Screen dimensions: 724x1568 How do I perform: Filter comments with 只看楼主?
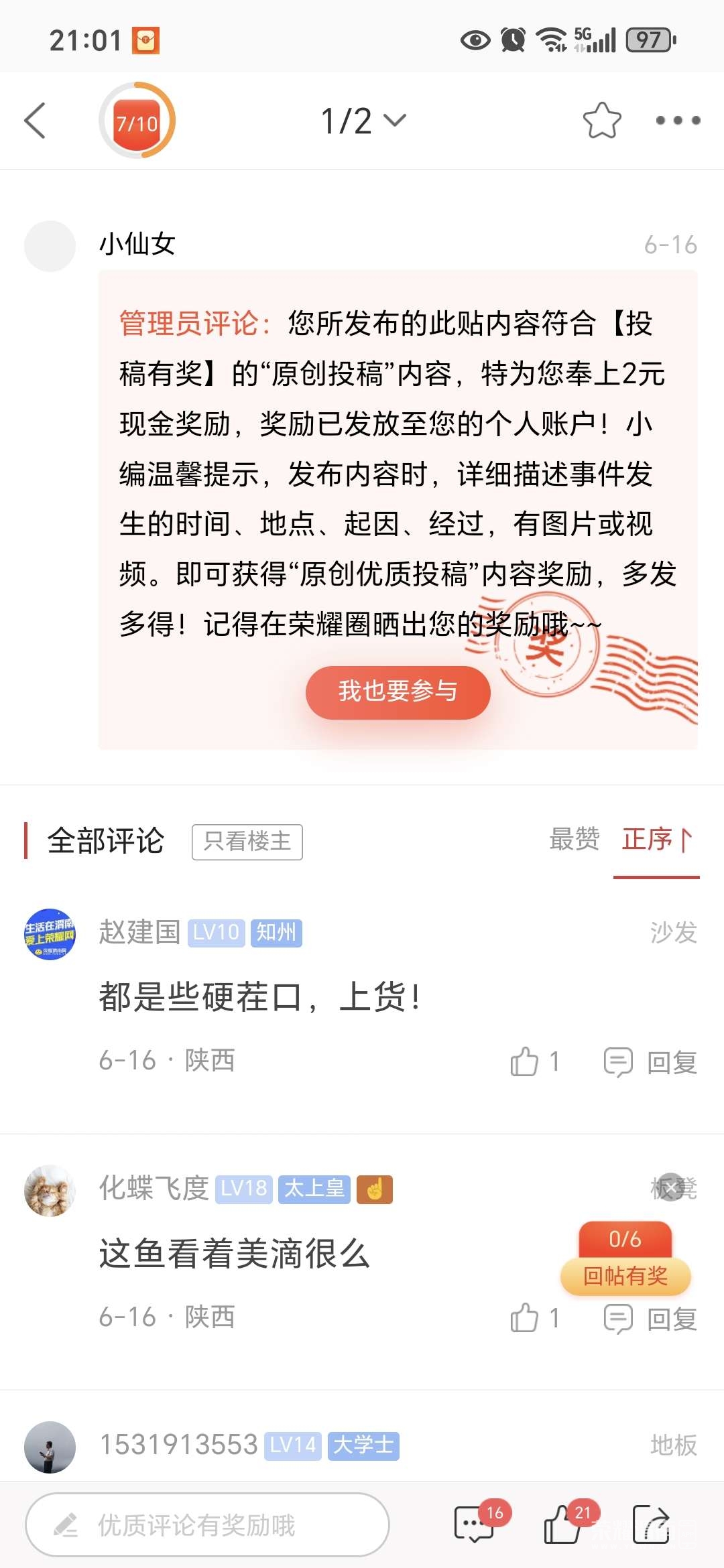247,842
